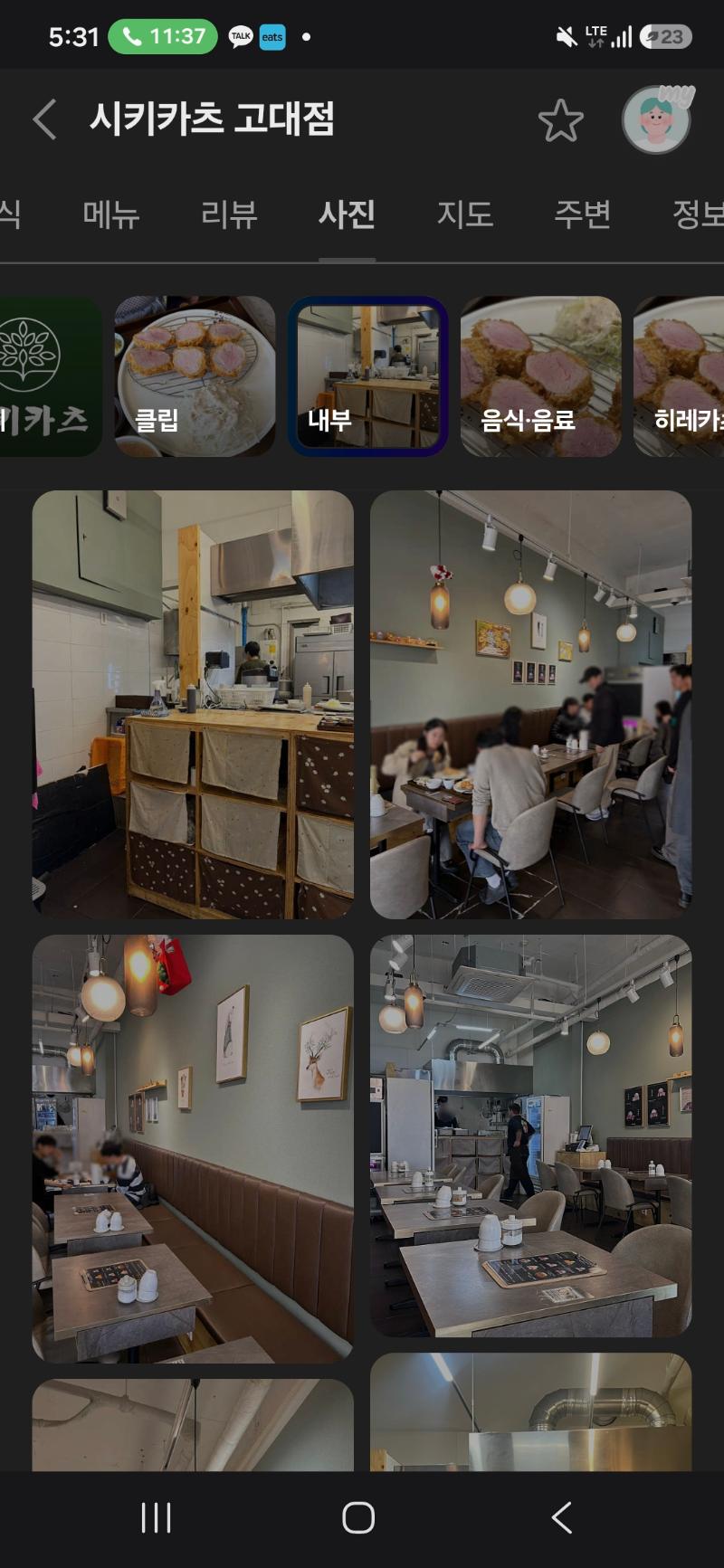
Task: Open the photo showing the silver ventilation duct
Action: click(x=531, y=1411)
